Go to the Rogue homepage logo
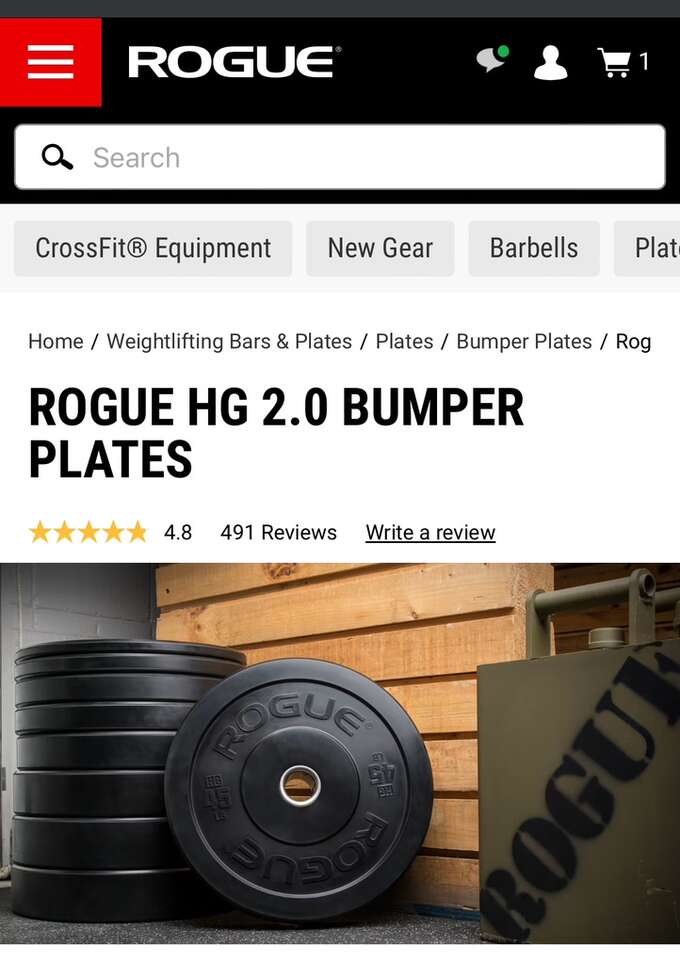 coord(234,62)
